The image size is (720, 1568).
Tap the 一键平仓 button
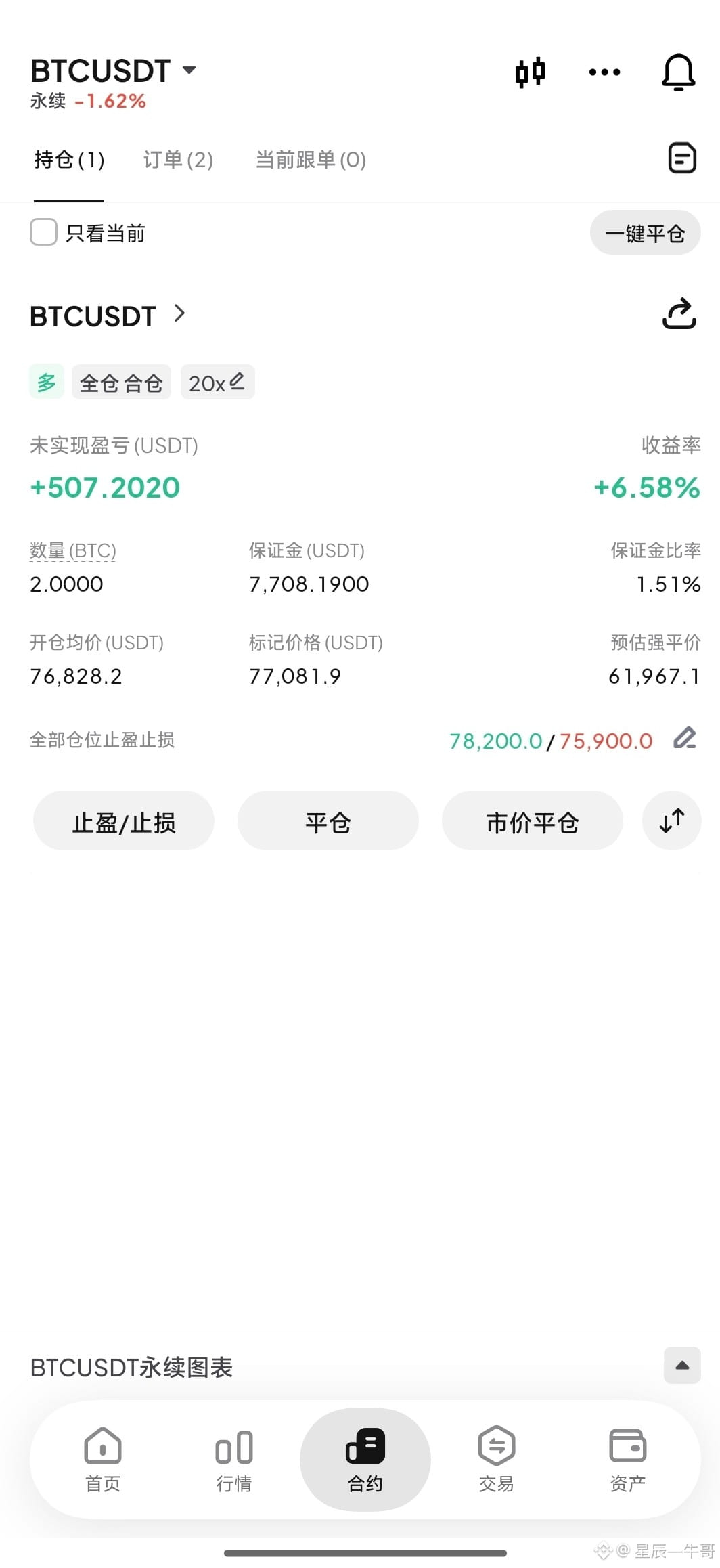click(x=645, y=233)
